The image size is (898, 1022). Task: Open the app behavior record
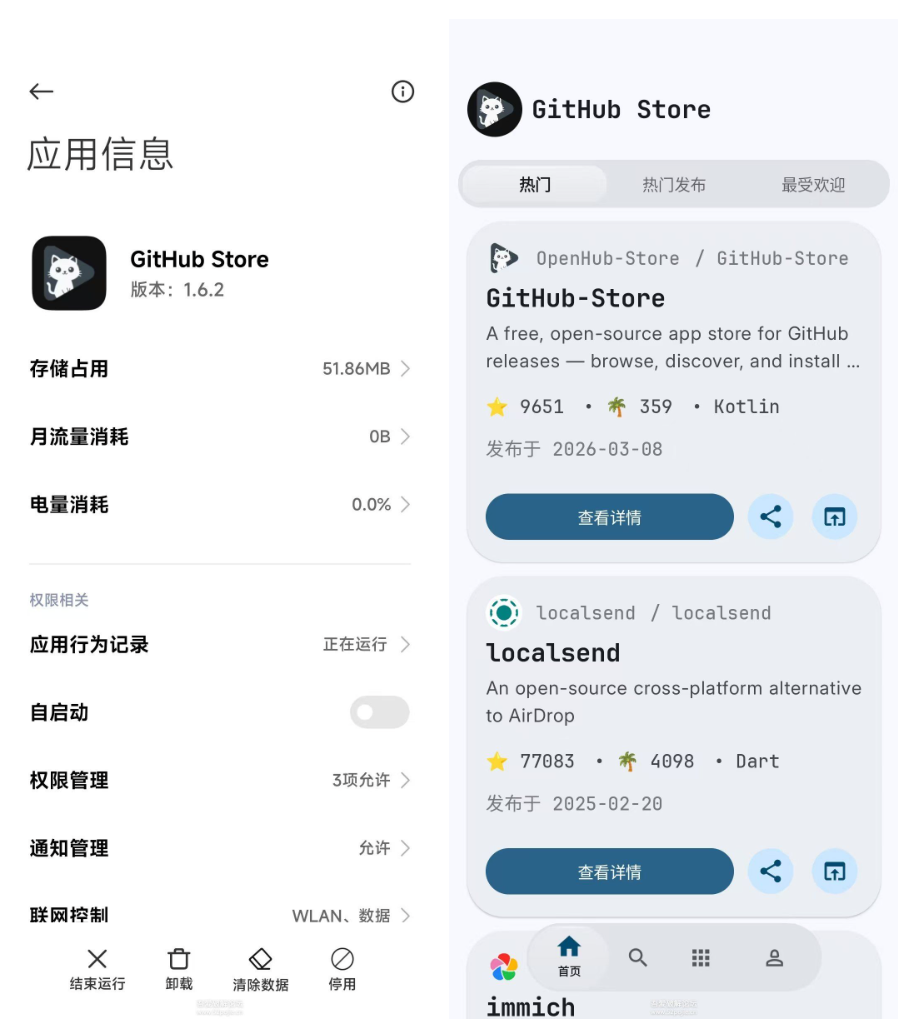click(x=220, y=645)
